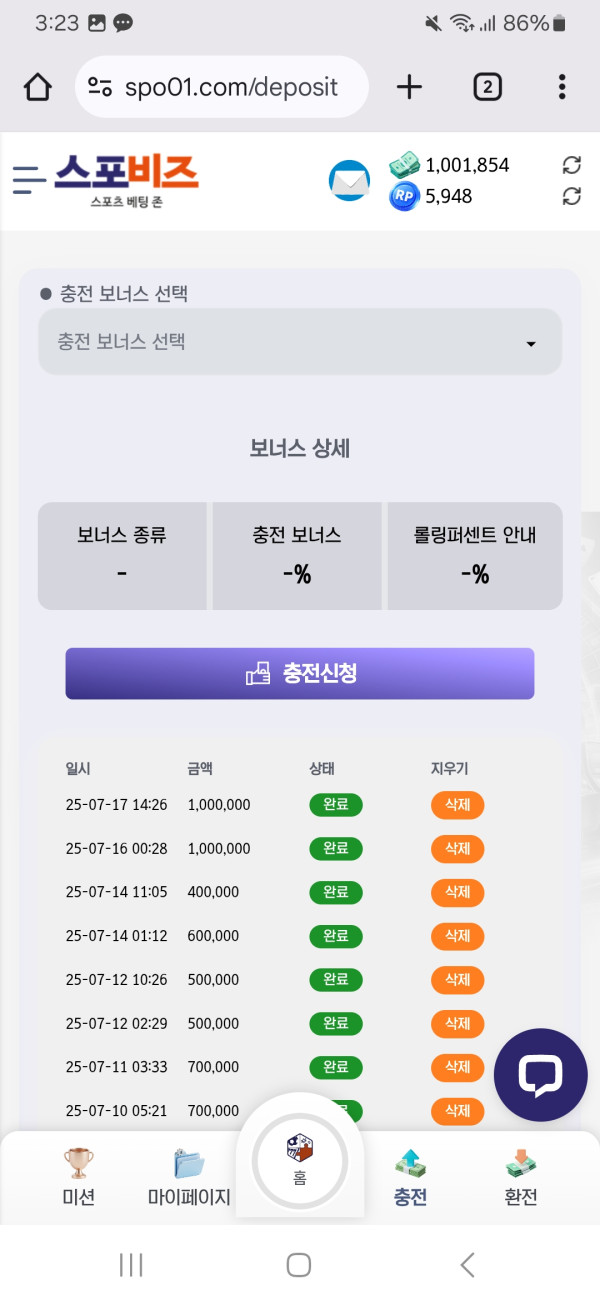Remove the 25-07-14 11:05 deposit entry
The width and height of the screenshot is (600, 1300).
coord(457,892)
